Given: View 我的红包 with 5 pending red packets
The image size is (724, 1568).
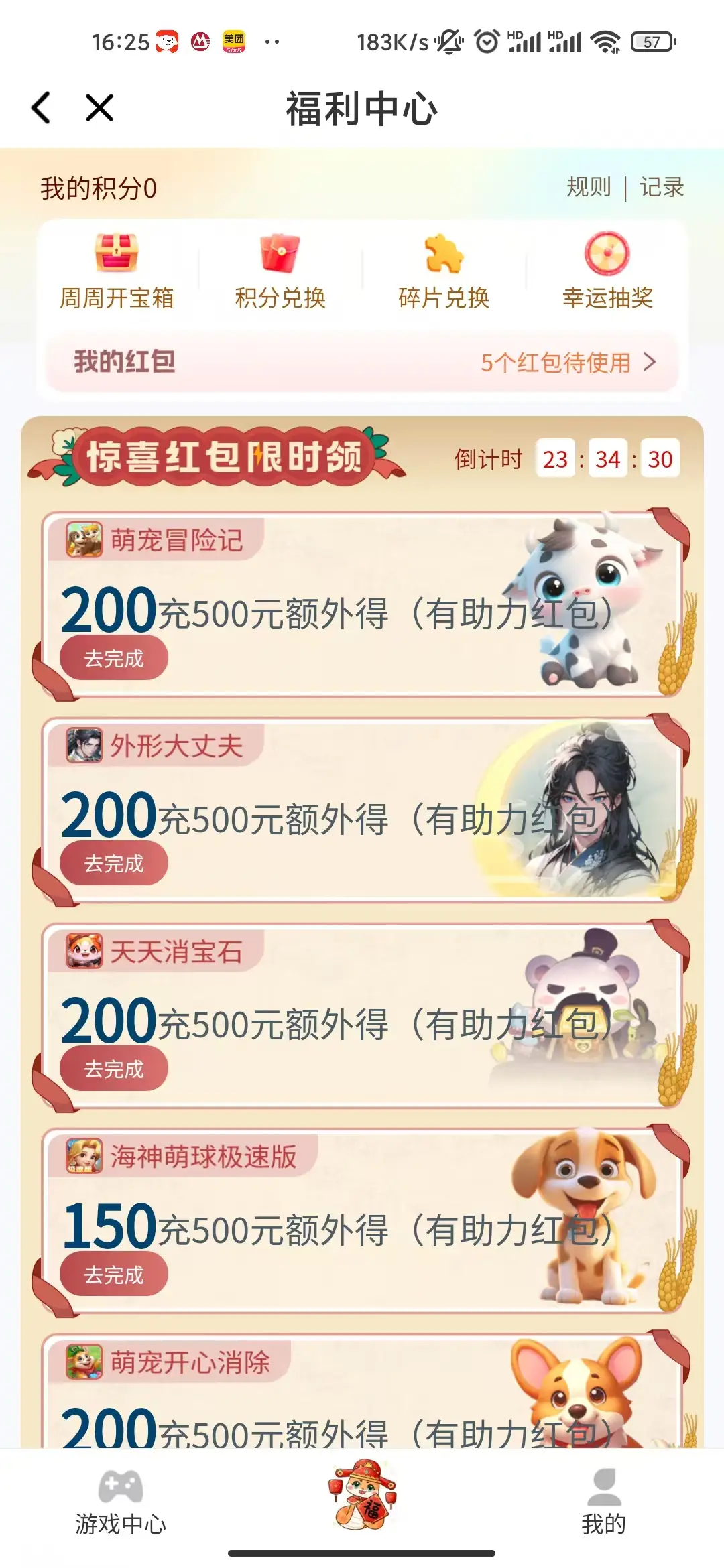Looking at the screenshot, I should click(x=362, y=363).
